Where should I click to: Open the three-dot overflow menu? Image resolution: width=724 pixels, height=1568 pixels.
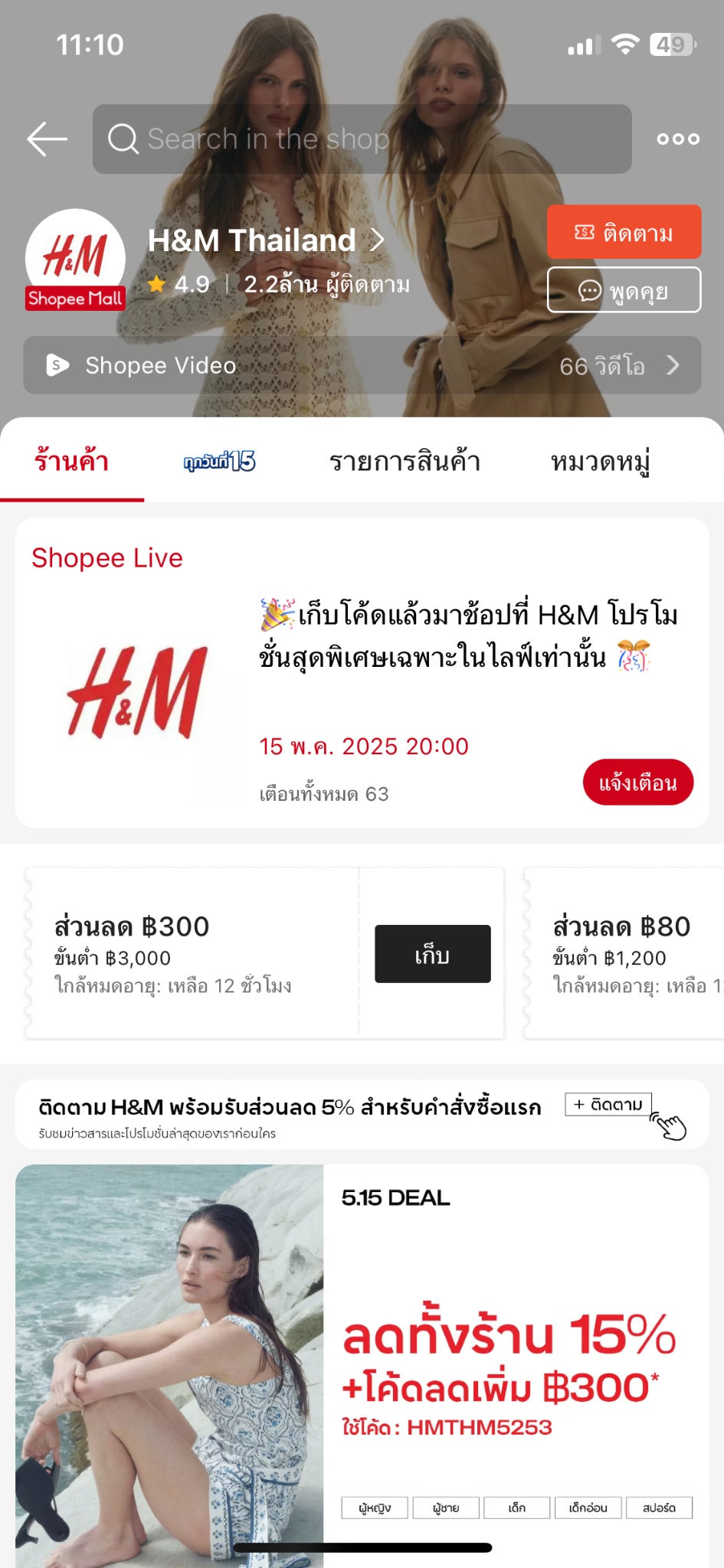tap(677, 139)
